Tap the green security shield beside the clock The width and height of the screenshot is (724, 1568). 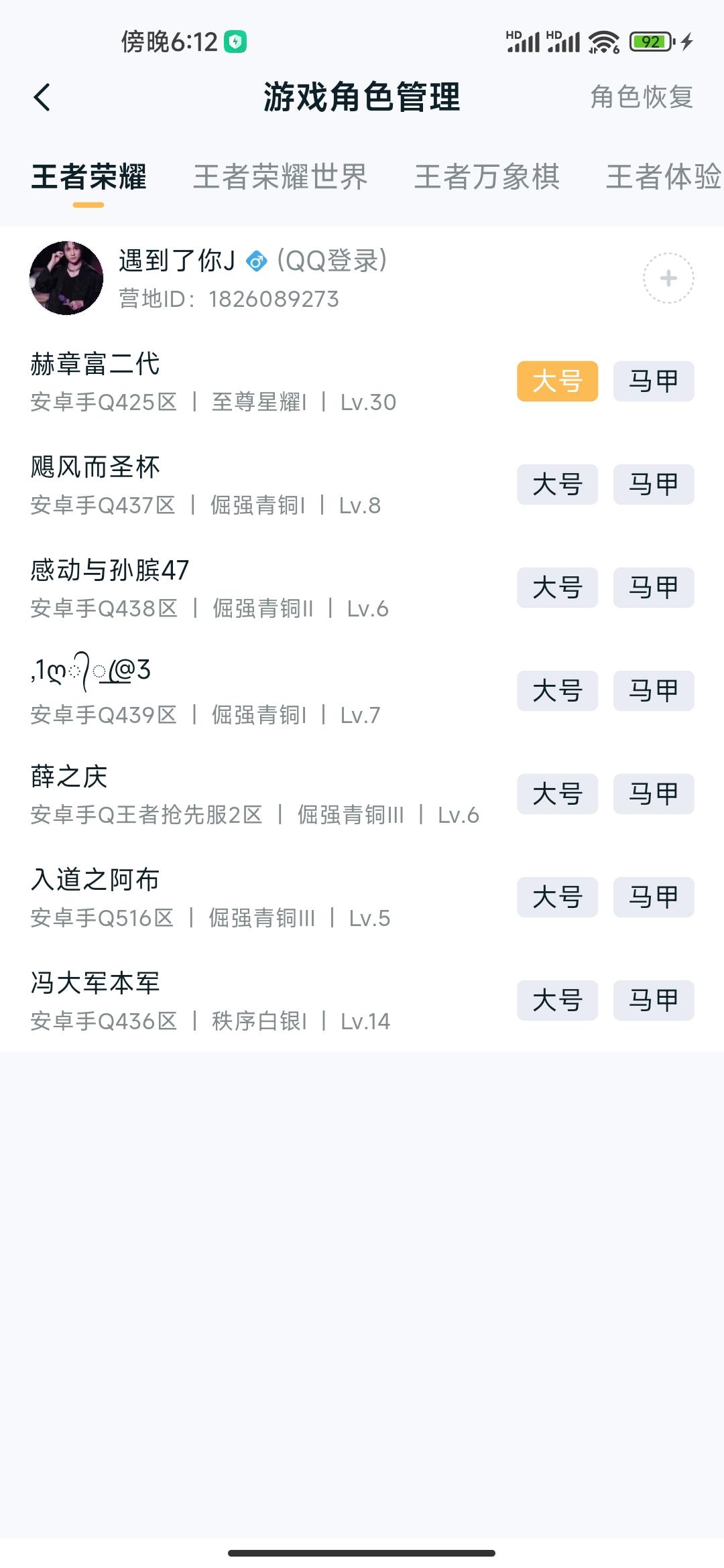pyautogui.click(x=236, y=42)
